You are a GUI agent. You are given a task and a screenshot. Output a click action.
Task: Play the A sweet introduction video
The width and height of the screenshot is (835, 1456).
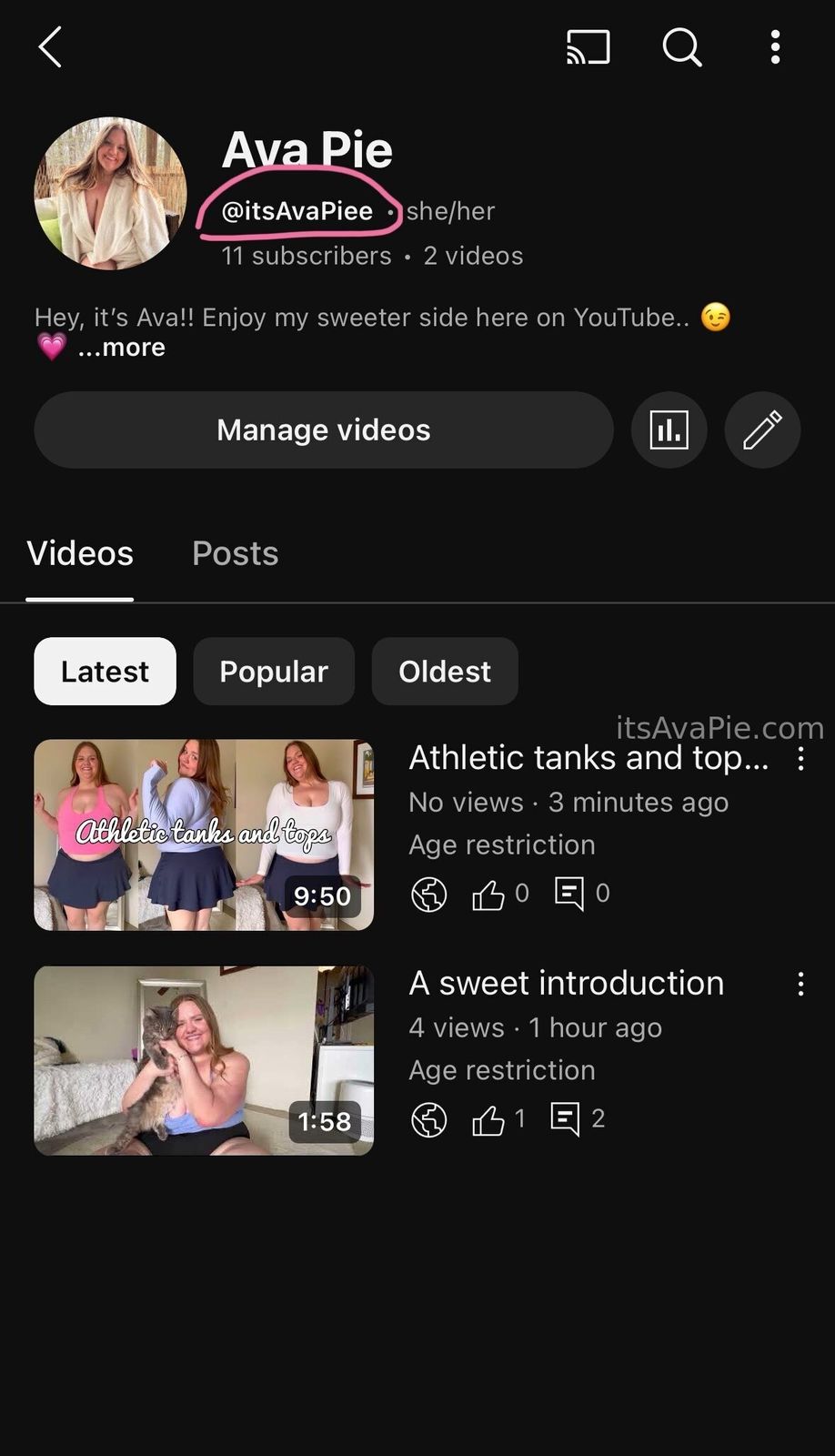click(204, 1060)
